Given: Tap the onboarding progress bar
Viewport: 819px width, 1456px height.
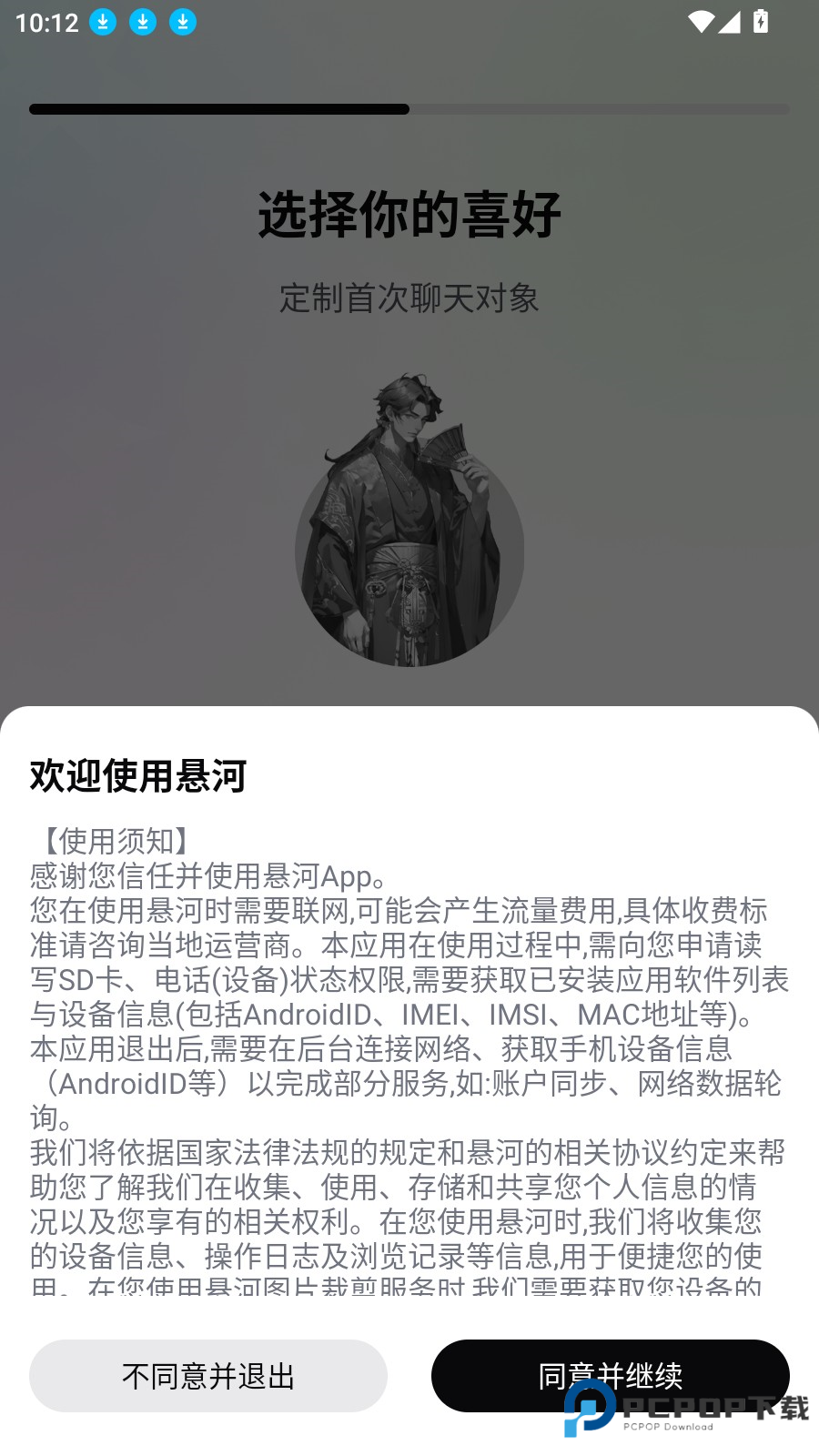Looking at the screenshot, I should [409, 108].
